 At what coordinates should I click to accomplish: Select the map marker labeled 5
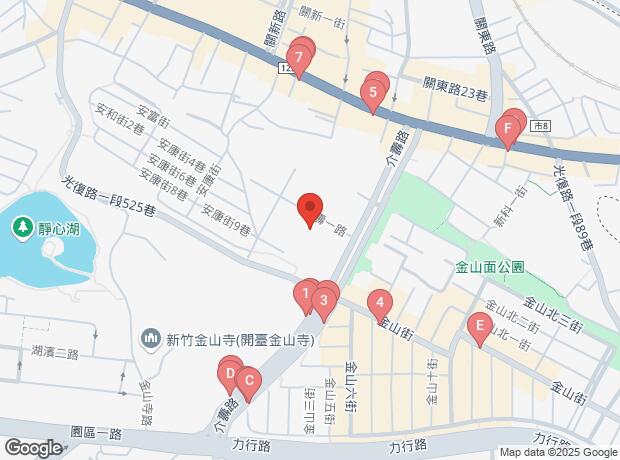373,96
